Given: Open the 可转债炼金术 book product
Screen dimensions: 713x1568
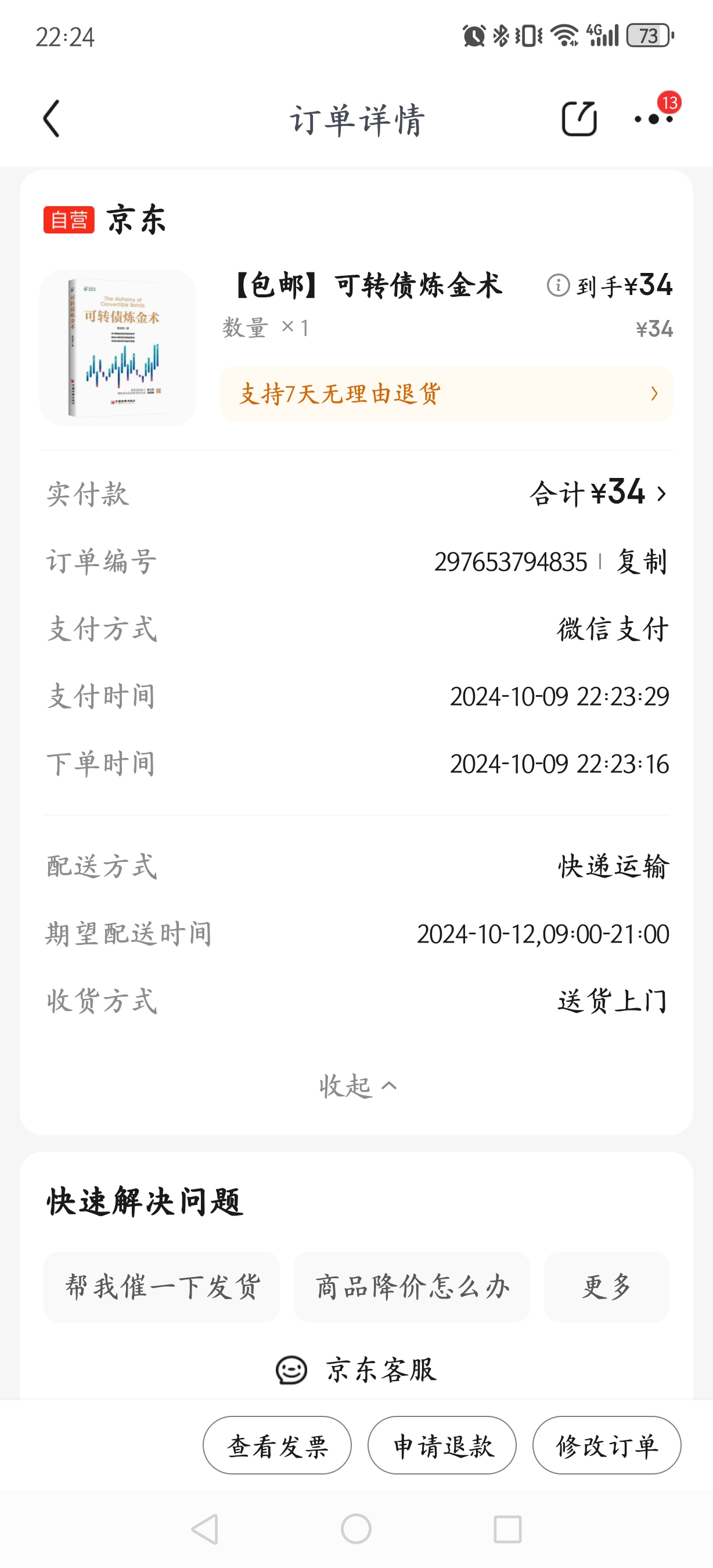Looking at the screenshot, I should coord(118,347).
